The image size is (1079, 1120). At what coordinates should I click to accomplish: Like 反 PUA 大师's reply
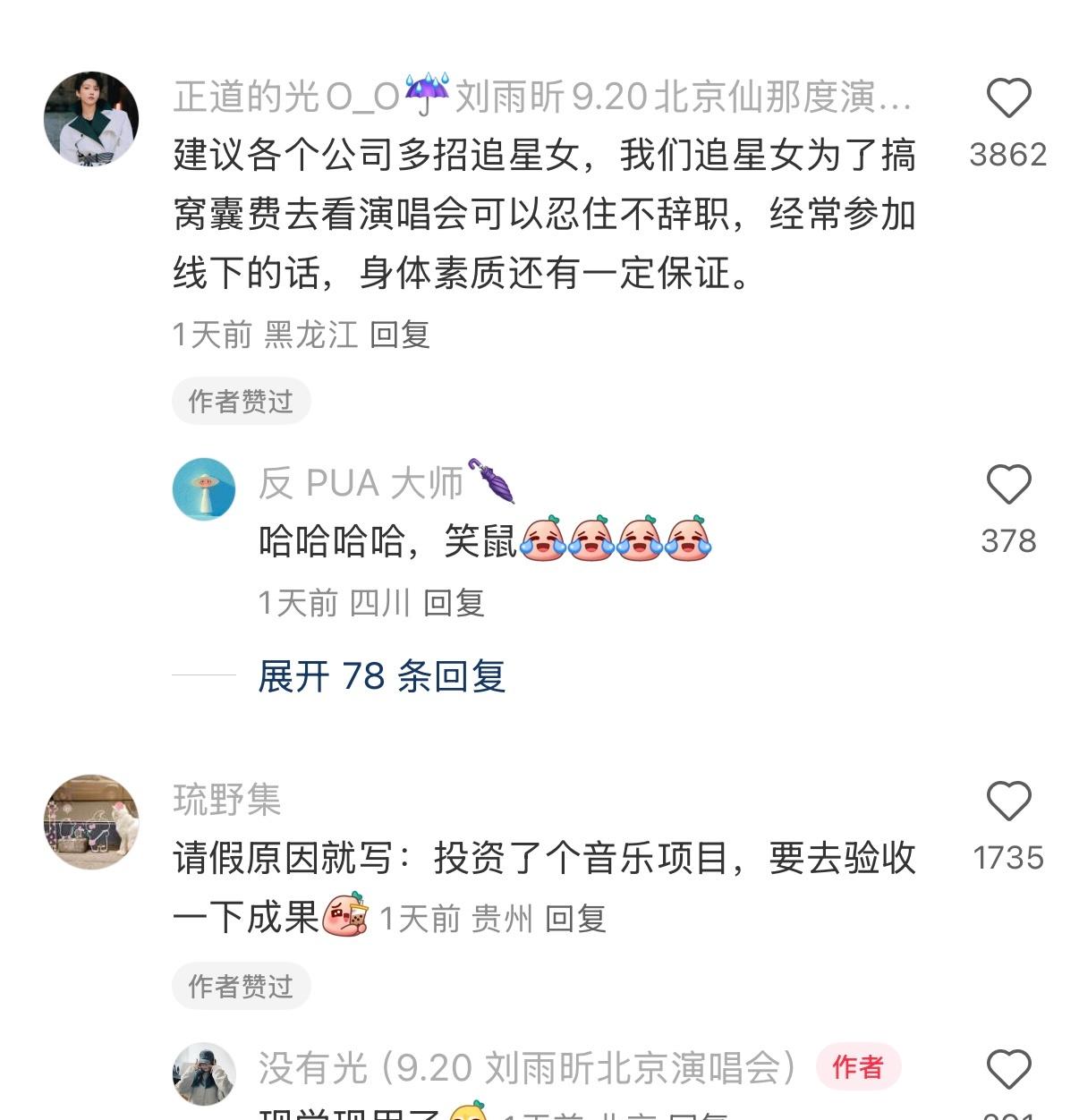[x=1008, y=485]
